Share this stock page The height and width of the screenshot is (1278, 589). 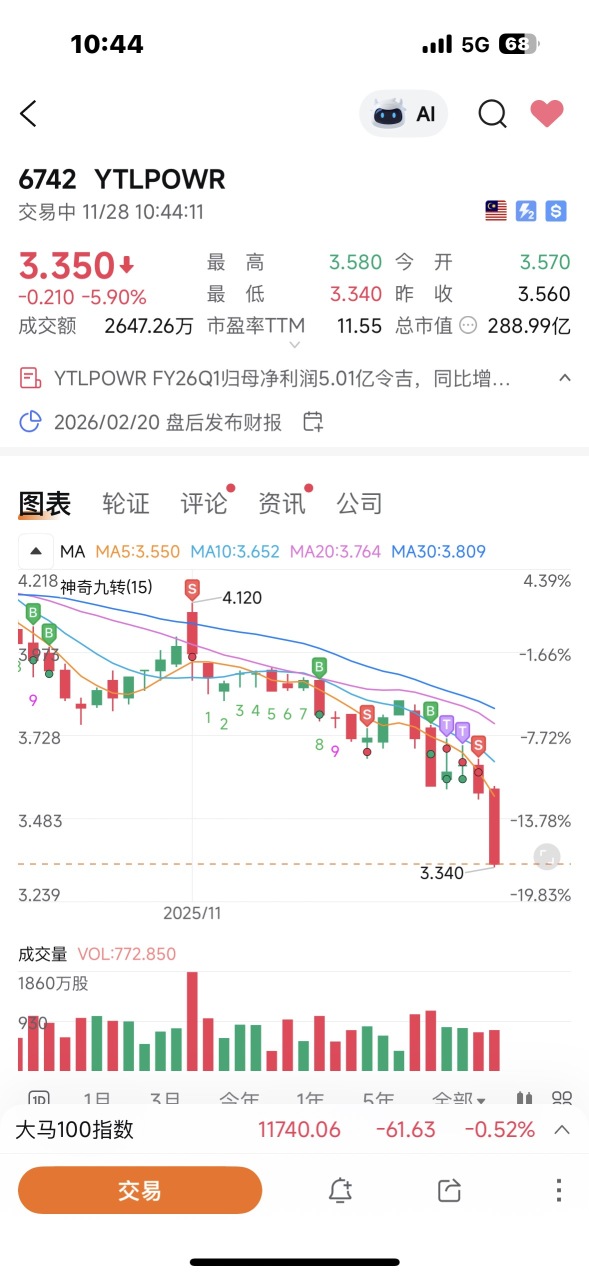pyautogui.click(x=449, y=1190)
